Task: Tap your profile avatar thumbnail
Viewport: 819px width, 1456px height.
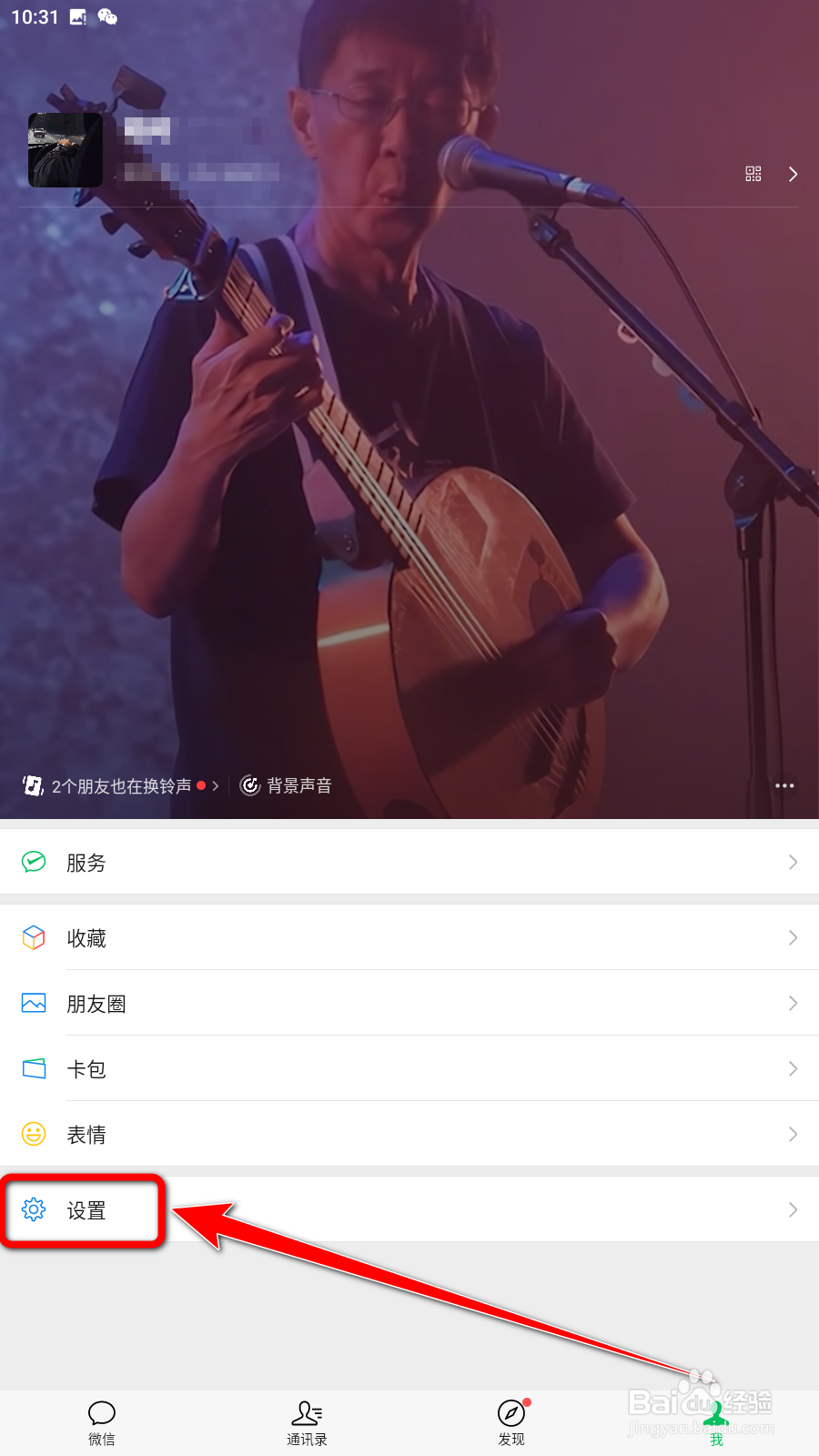Action: click(x=65, y=150)
